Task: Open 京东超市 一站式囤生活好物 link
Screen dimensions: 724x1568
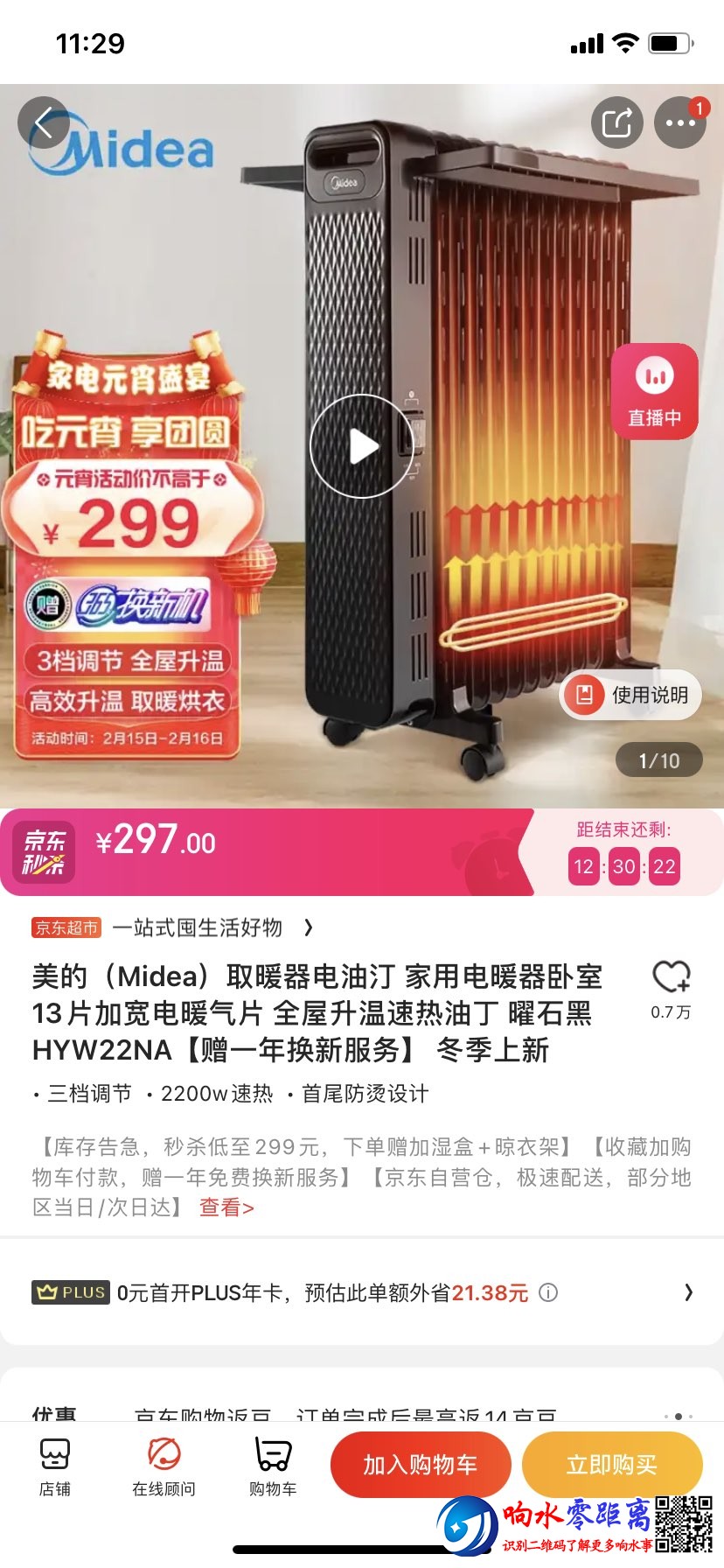Action: tap(173, 927)
